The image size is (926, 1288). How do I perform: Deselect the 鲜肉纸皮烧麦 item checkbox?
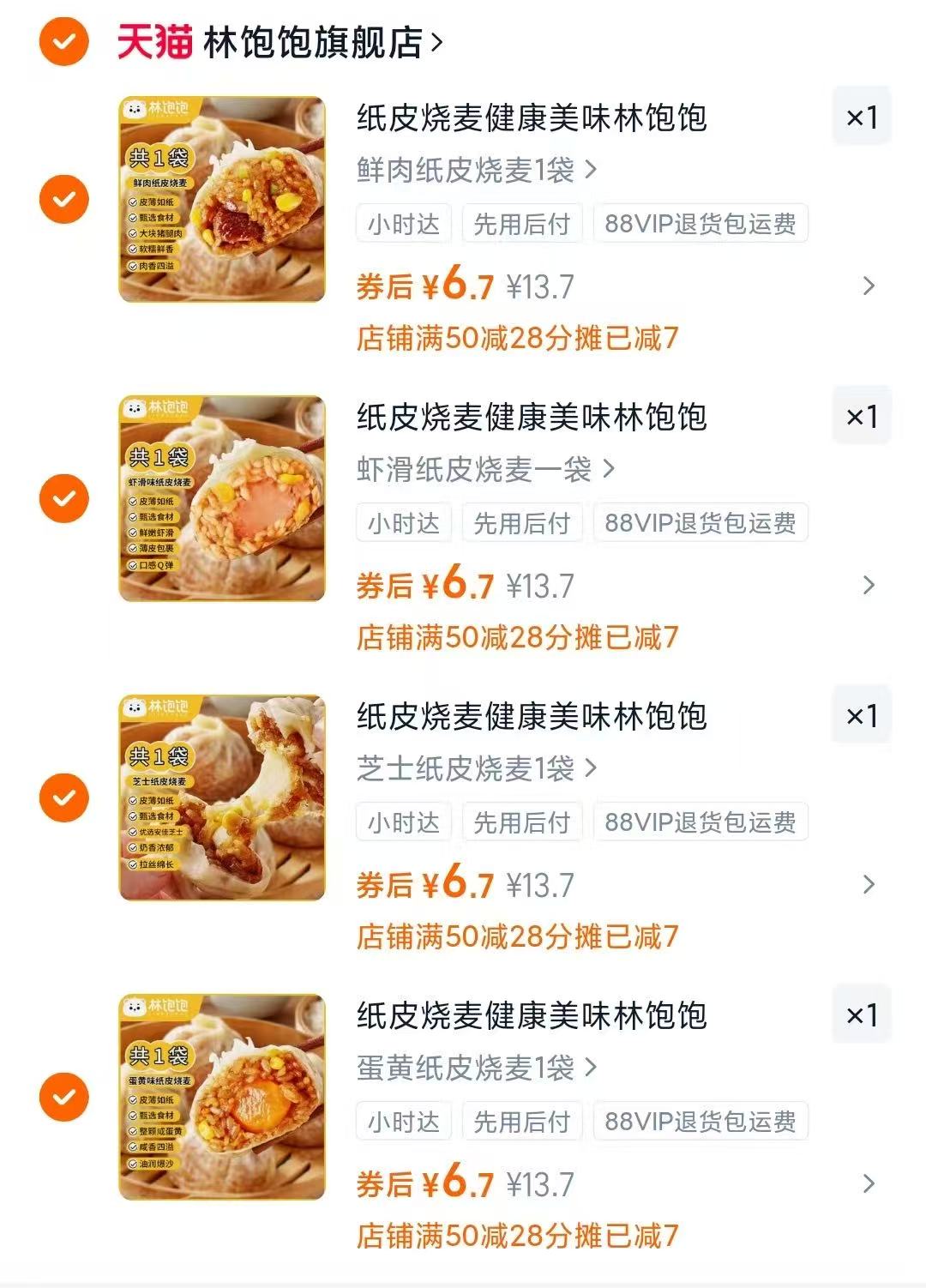pos(63,201)
